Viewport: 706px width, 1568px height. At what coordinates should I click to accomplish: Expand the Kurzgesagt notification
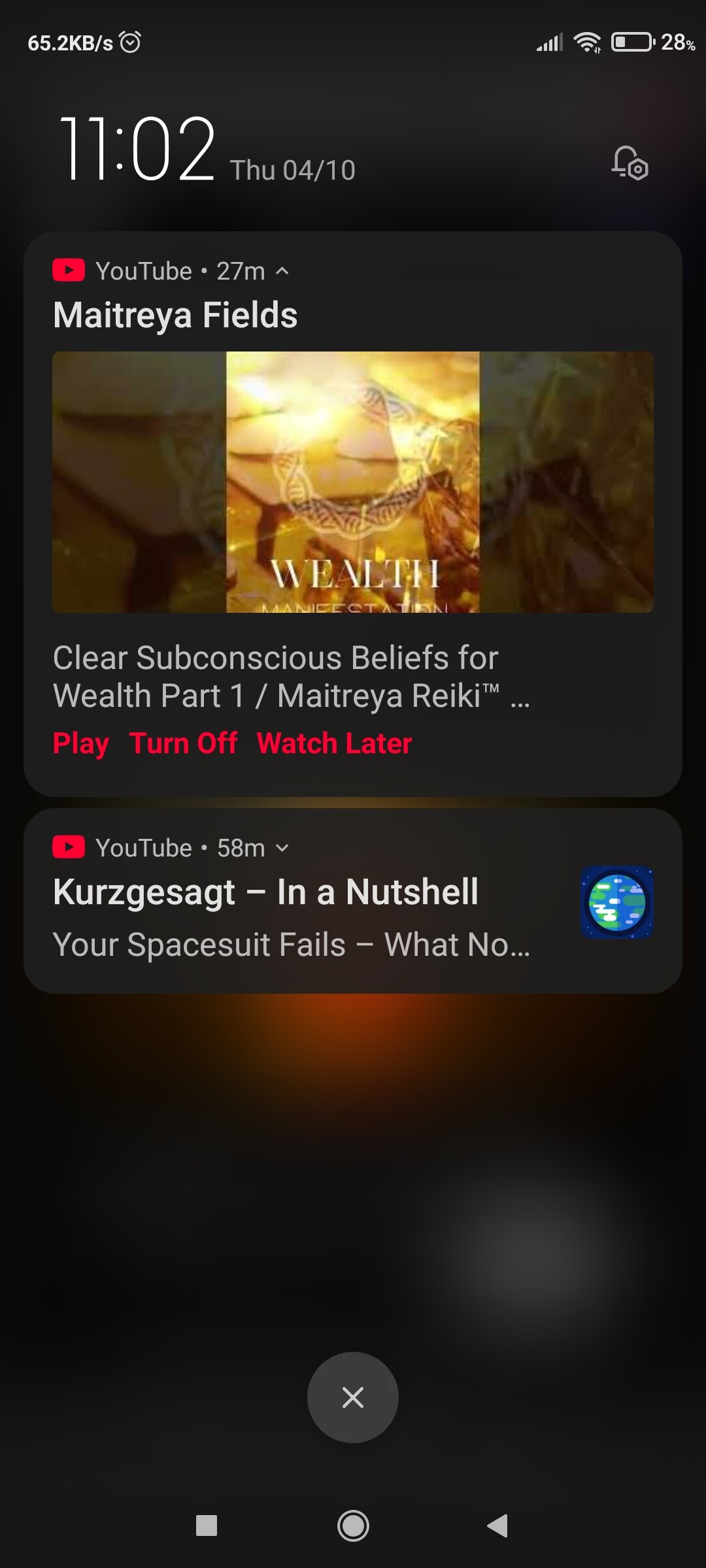pyautogui.click(x=282, y=848)
